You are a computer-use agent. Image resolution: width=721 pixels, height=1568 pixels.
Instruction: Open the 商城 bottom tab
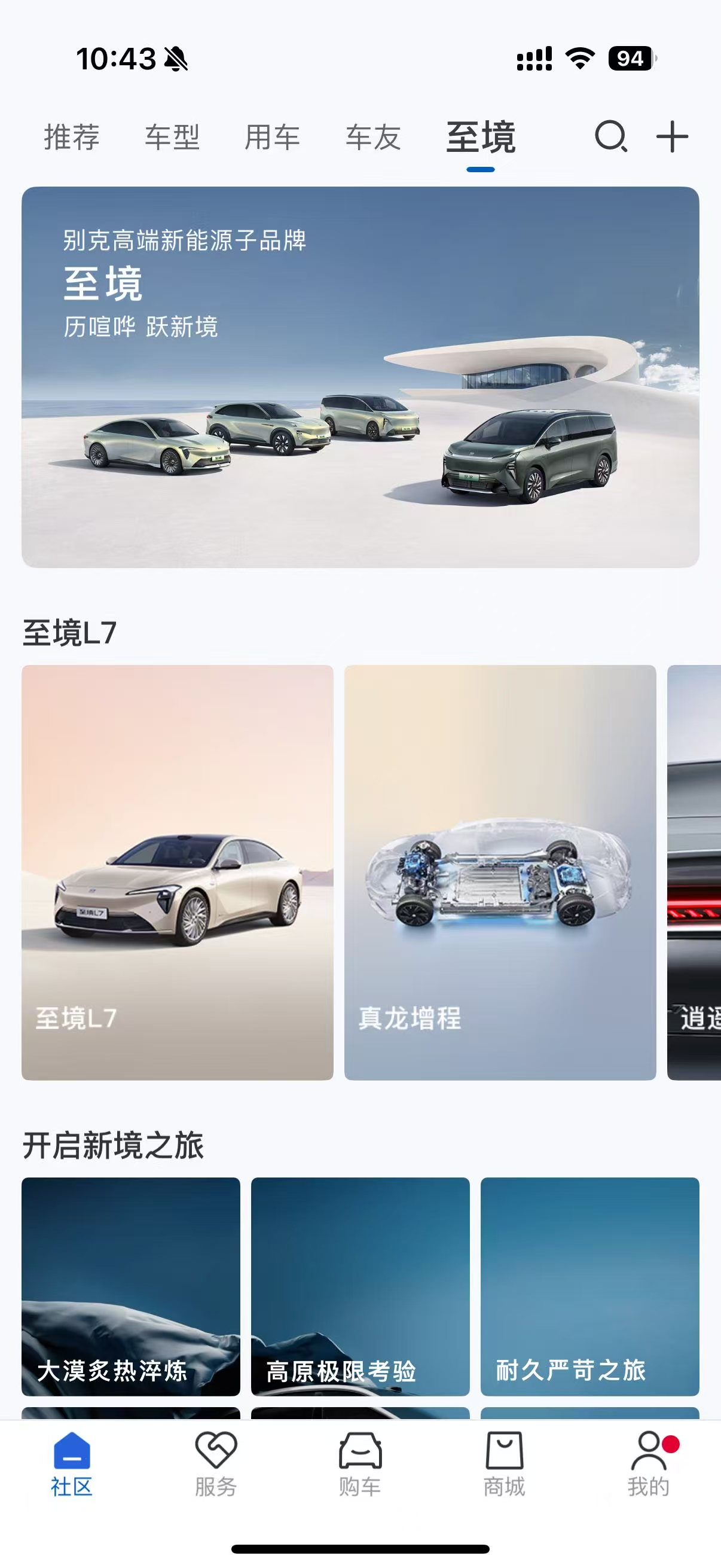click(505, 1465)
